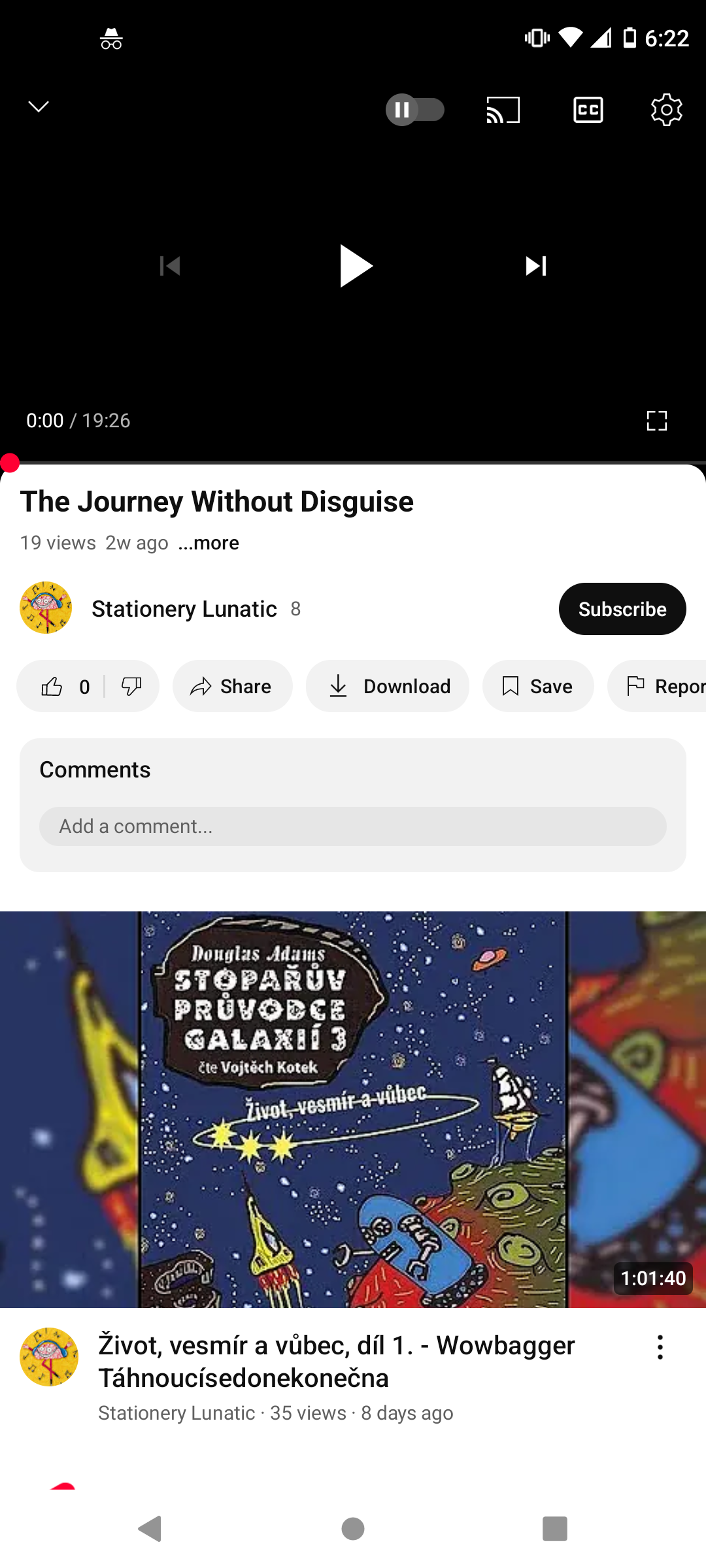Open the cast to device icon
Viewport: 706px width, 1568px height.
pyautogui.click(x=503, y=110)
